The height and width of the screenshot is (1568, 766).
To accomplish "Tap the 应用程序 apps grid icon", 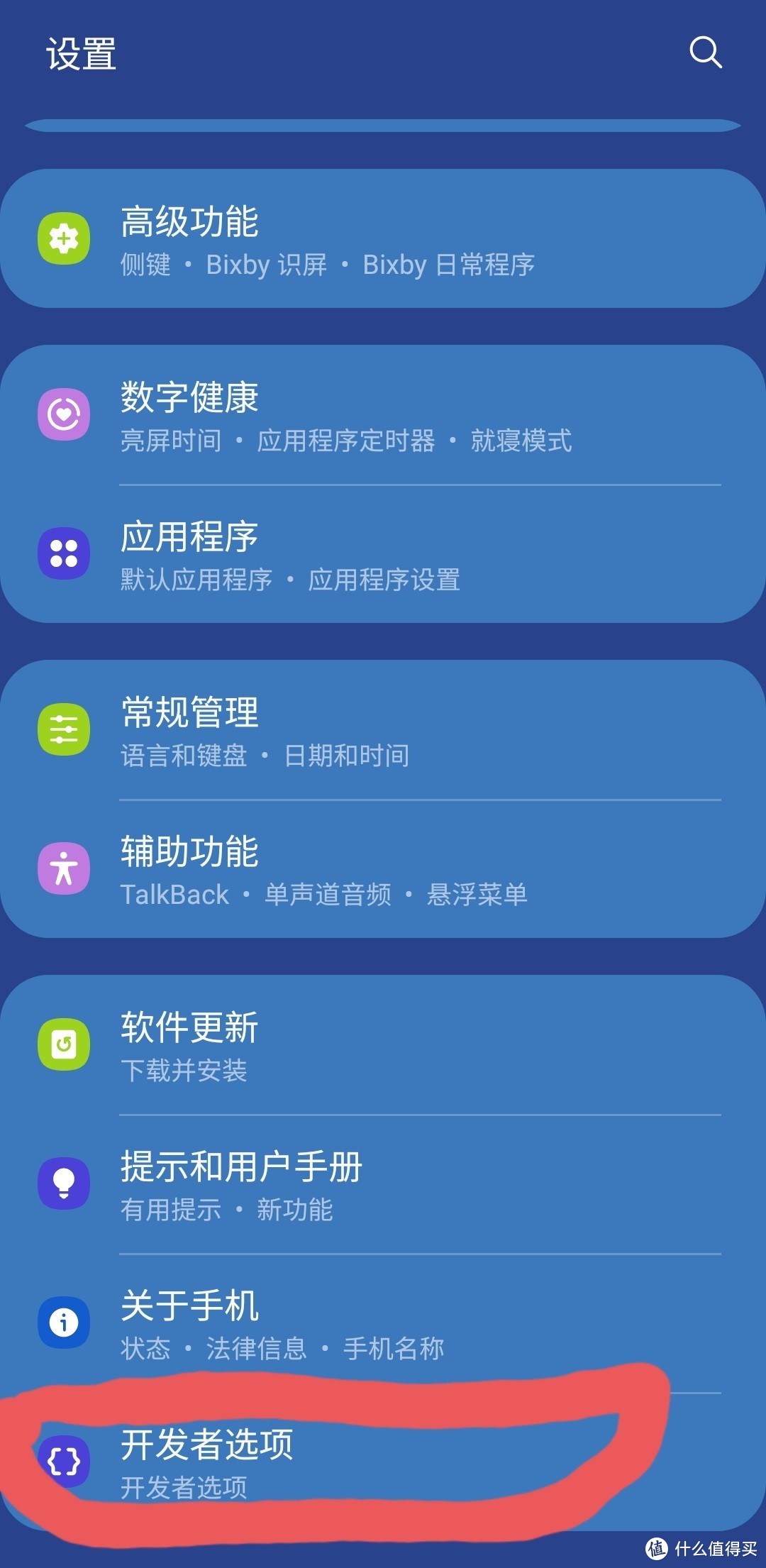I will [x=65, y=553].
